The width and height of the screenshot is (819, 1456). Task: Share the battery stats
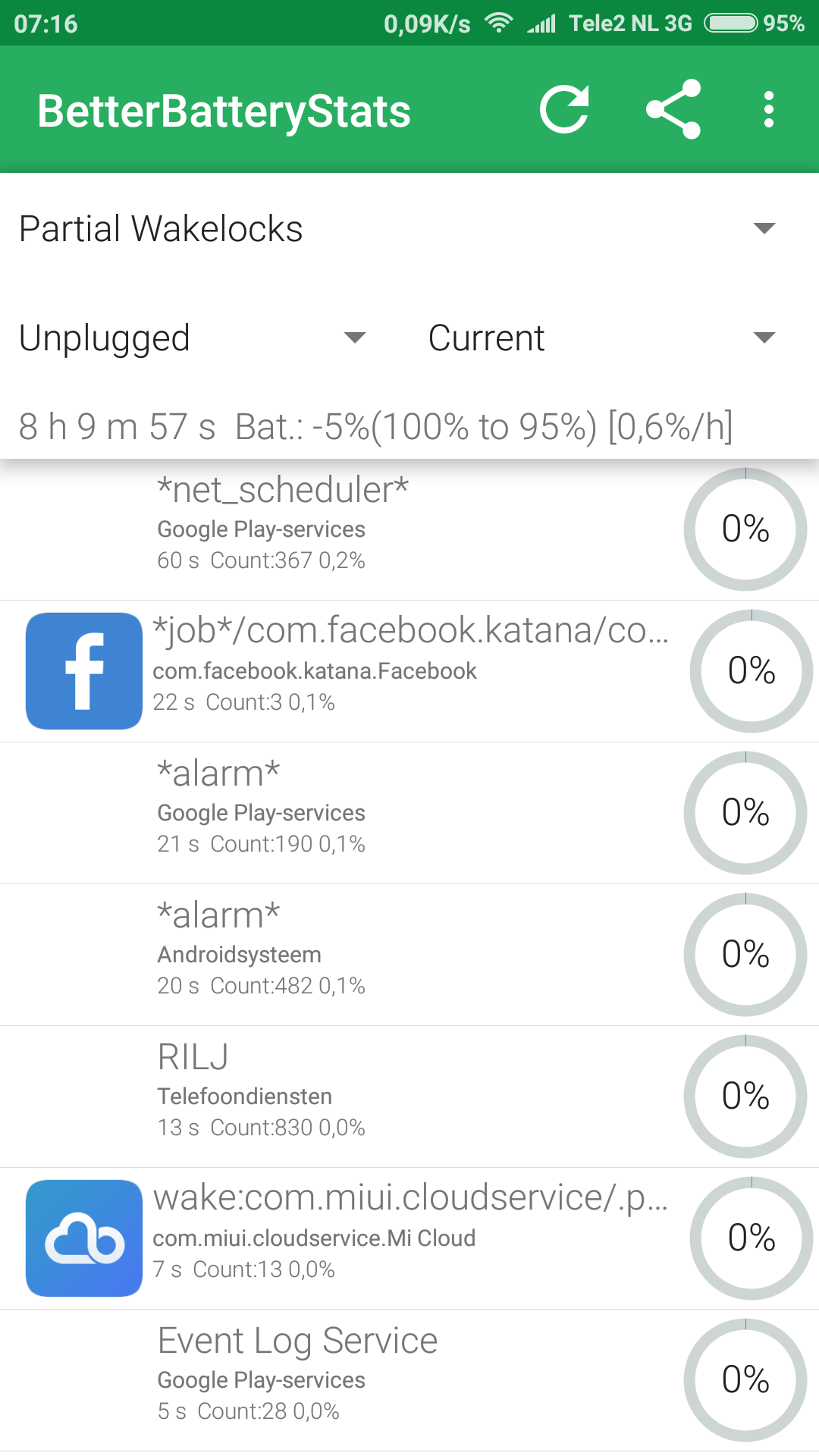tap(673, 110)
